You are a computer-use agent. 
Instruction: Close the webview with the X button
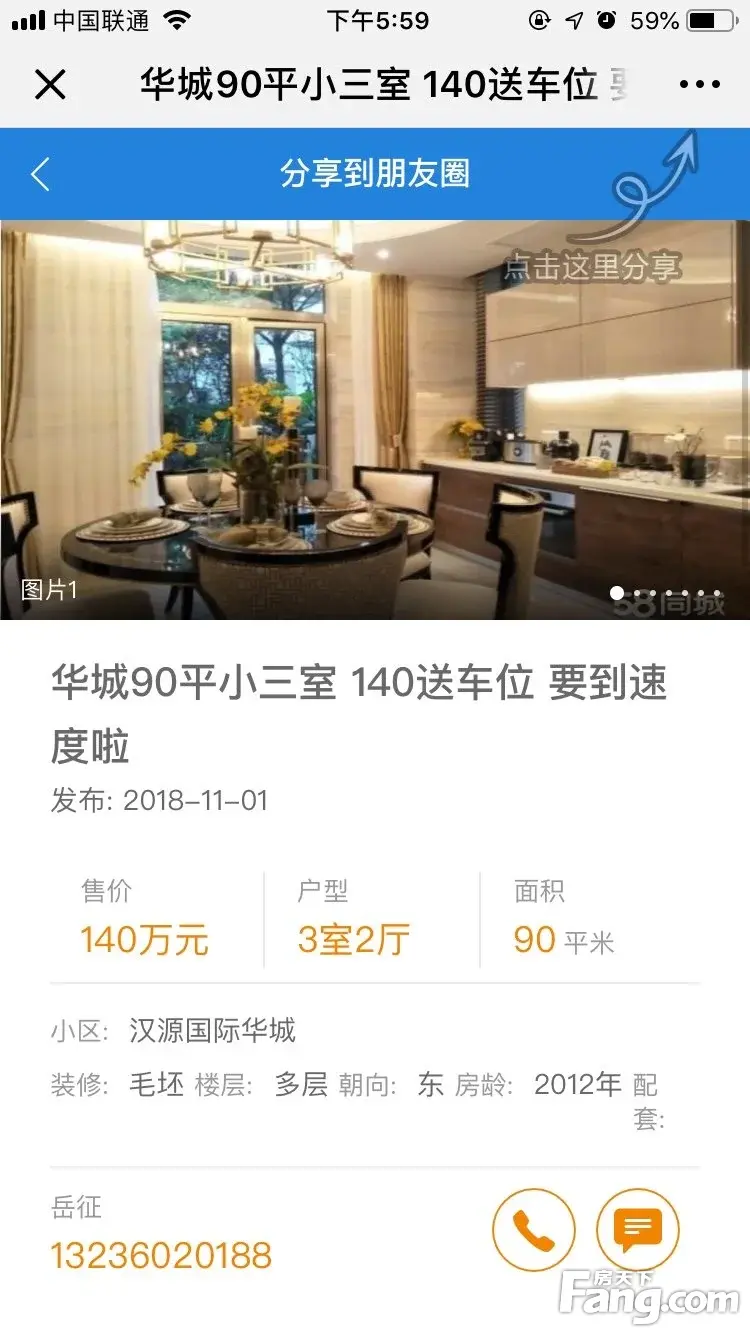(x=49, y=85)
